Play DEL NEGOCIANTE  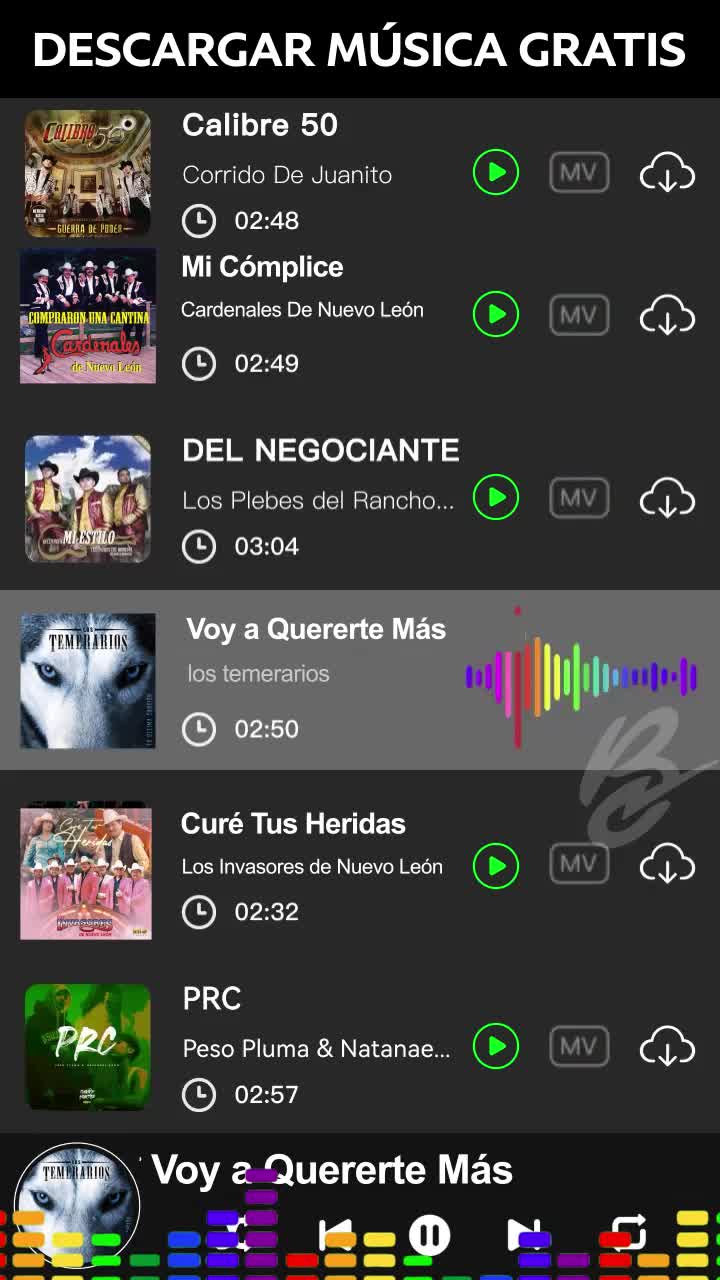pos(496,497)
